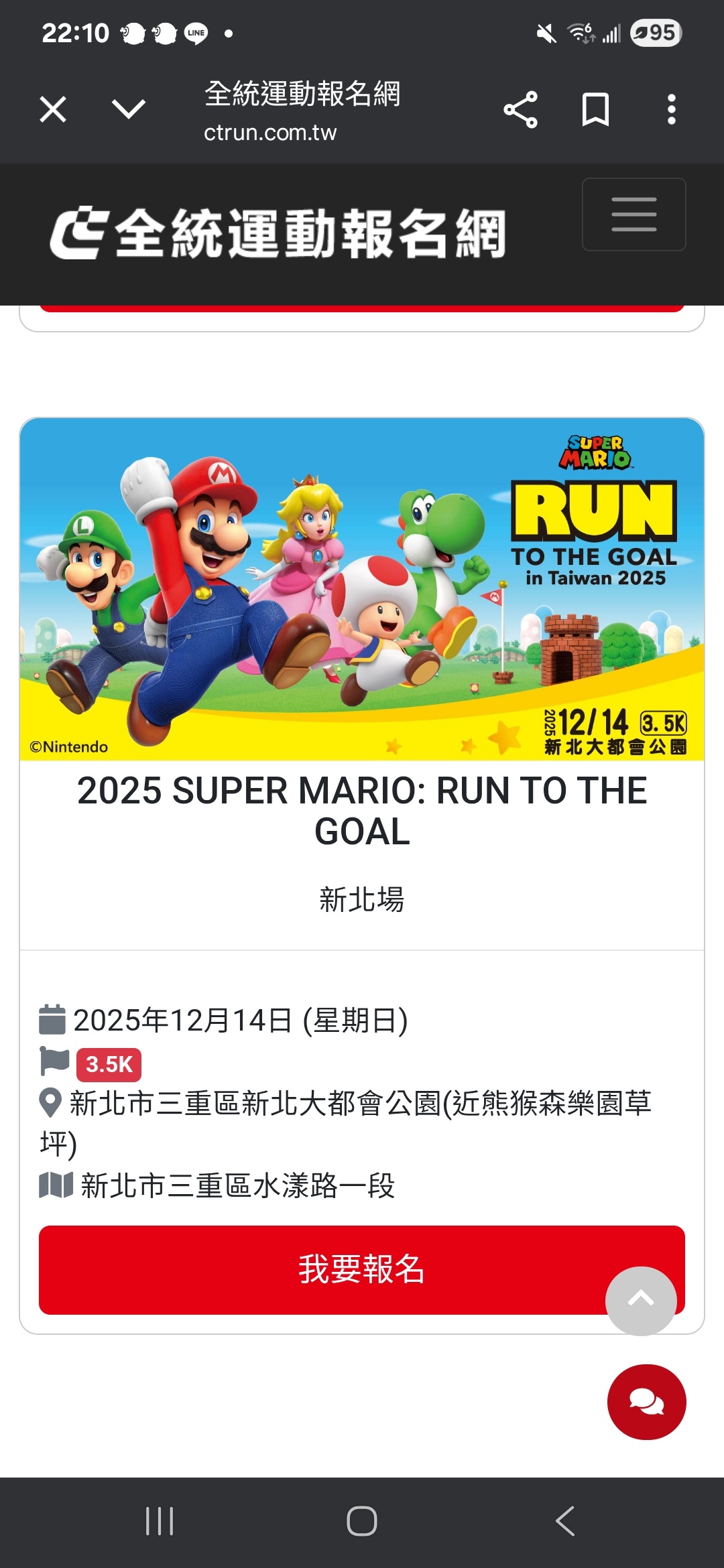Open the Super Mario Run event banner
The width and height of the screenshot is (724, 1568).
(x=362, y=588)
